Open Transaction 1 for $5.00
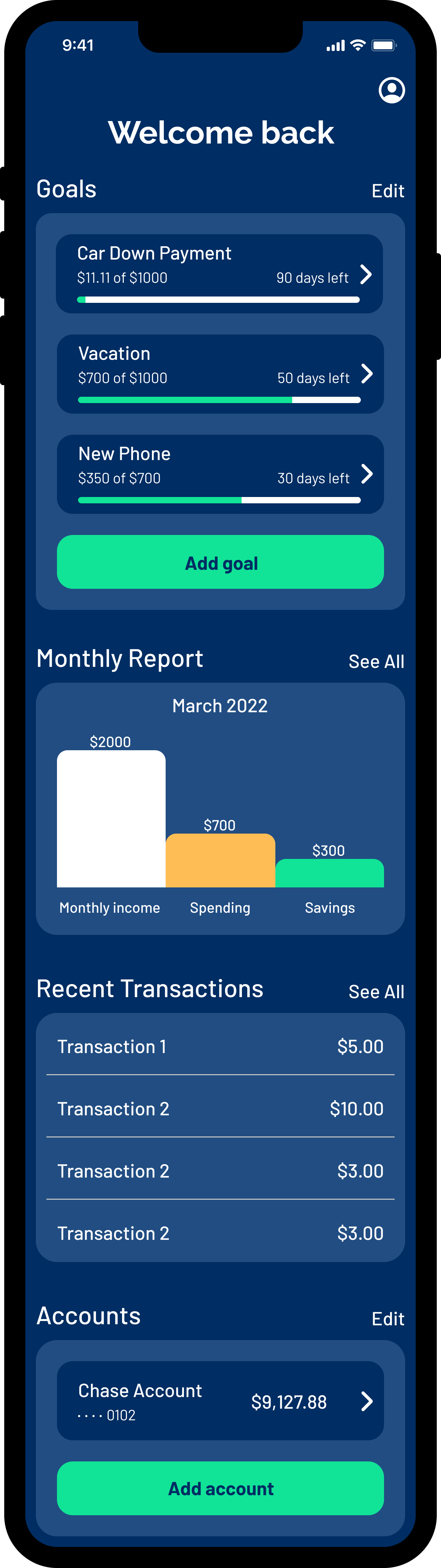The image size is (441, 1568). (220, 1046)
